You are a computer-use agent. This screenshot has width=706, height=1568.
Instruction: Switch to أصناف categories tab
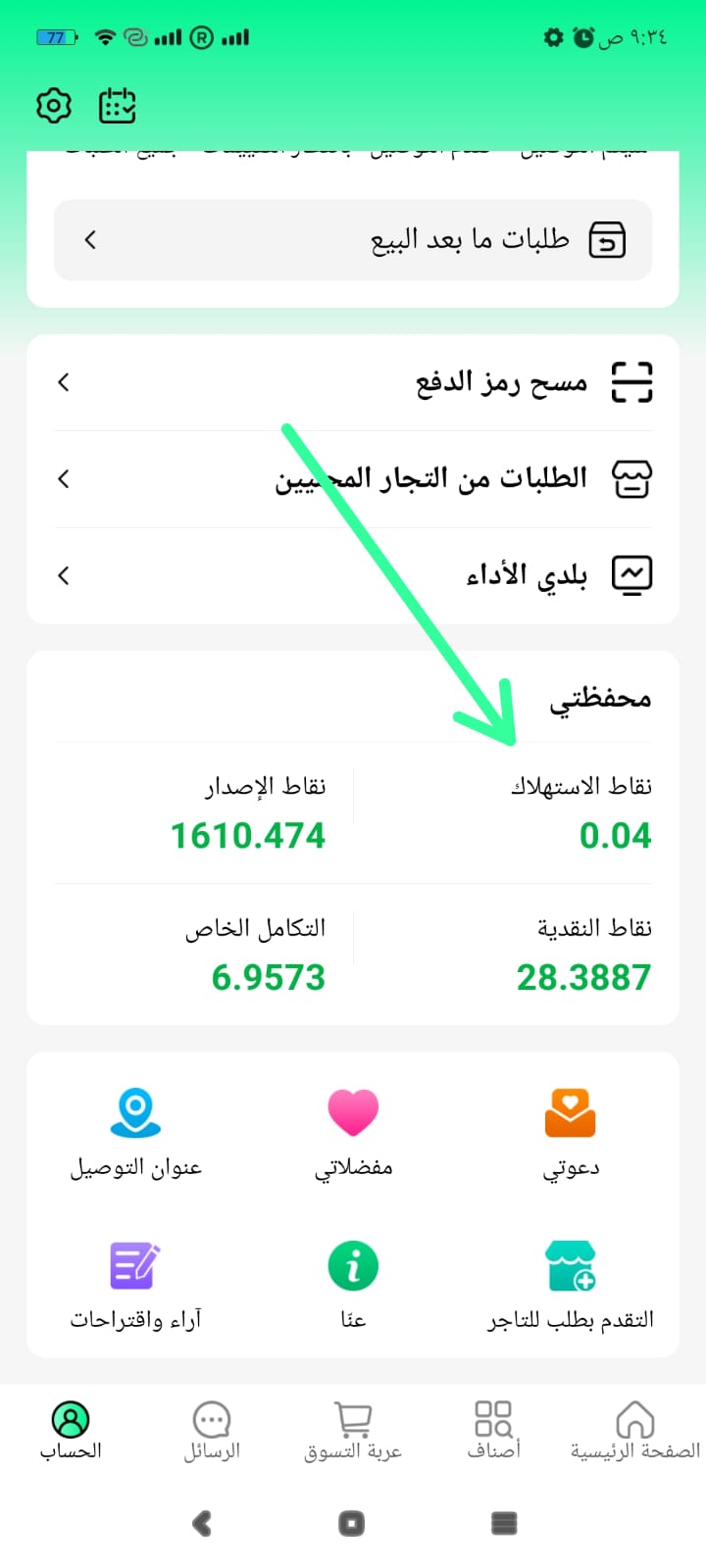point(493,1431)
